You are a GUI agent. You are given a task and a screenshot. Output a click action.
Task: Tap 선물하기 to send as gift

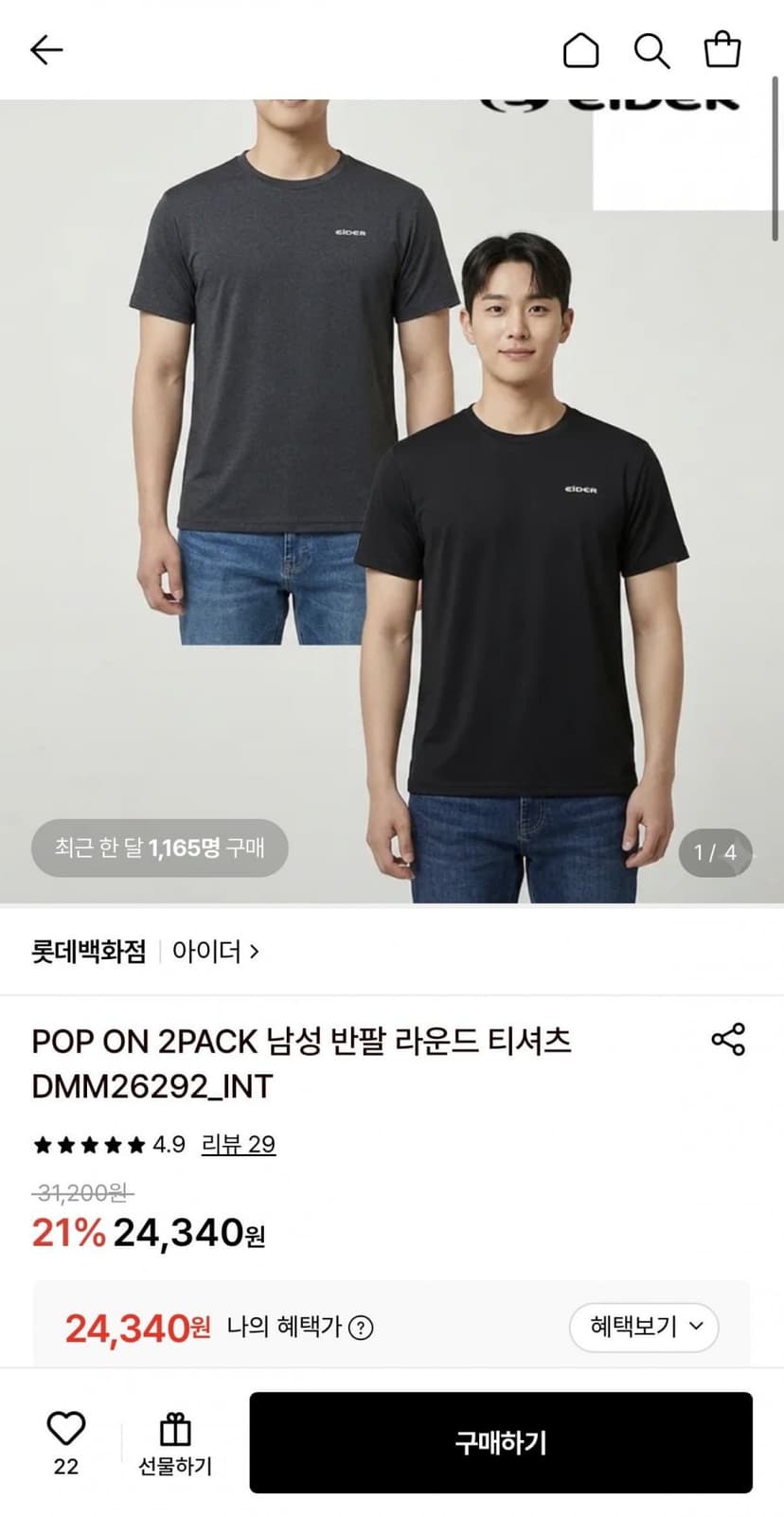175,1444
